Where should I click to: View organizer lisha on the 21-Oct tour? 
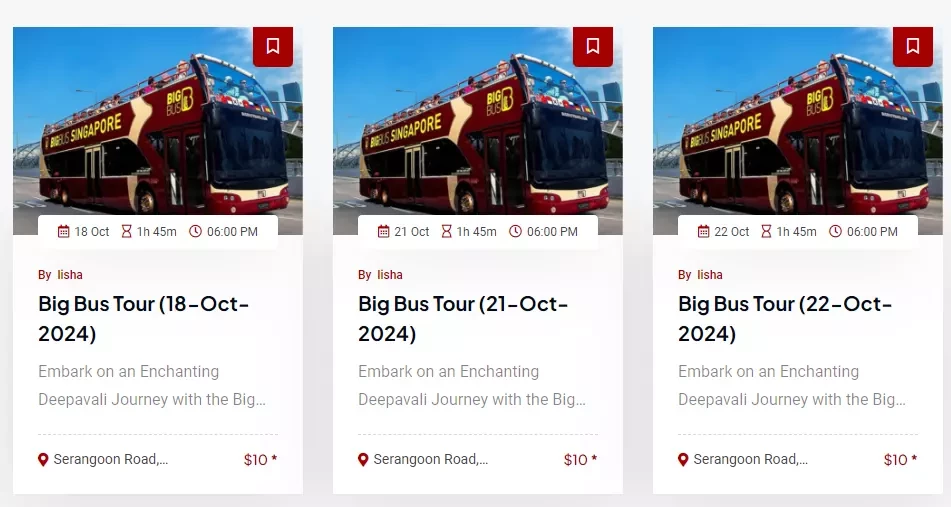point(390,275)
